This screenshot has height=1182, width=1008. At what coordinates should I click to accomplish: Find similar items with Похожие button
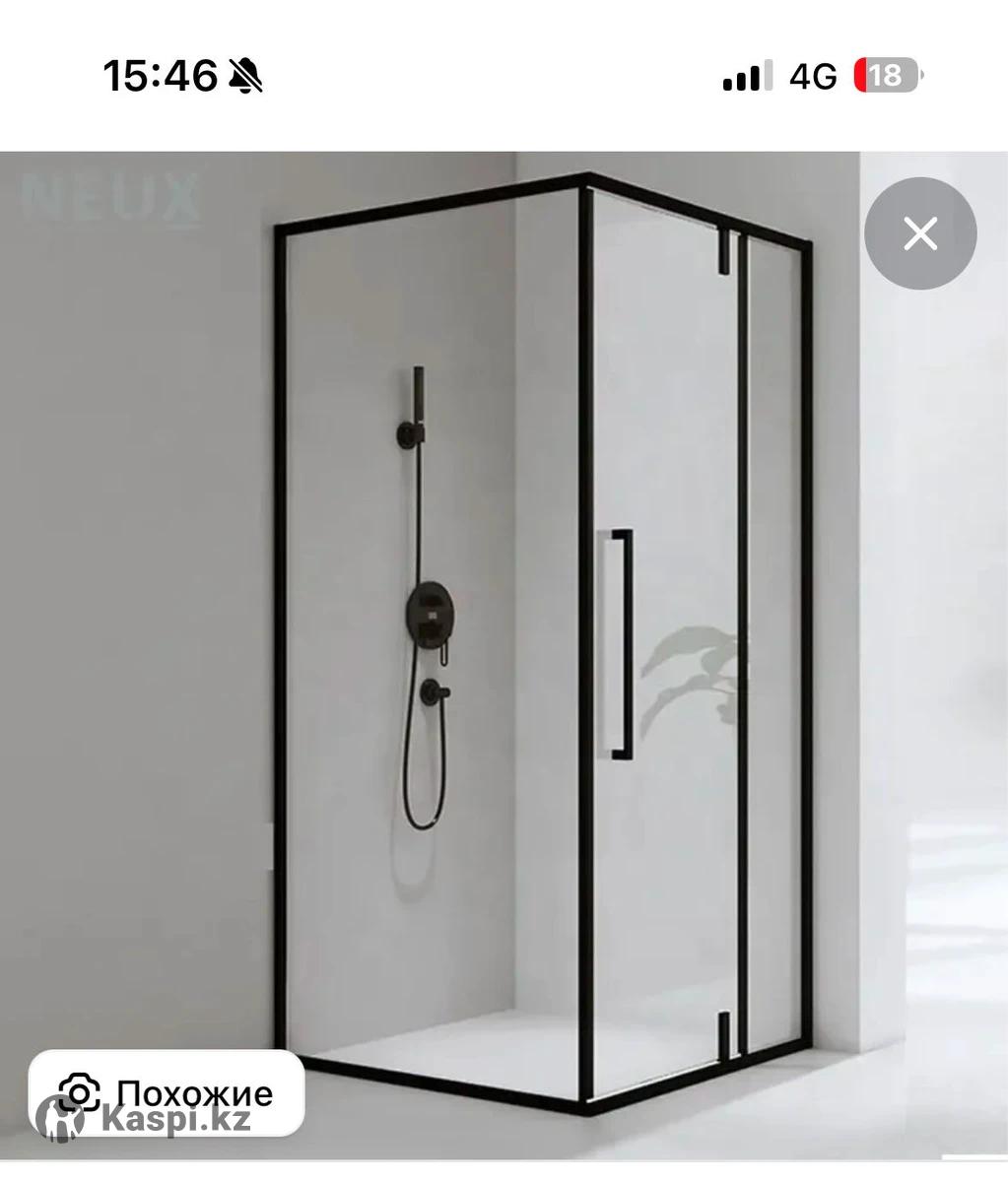166,1092
